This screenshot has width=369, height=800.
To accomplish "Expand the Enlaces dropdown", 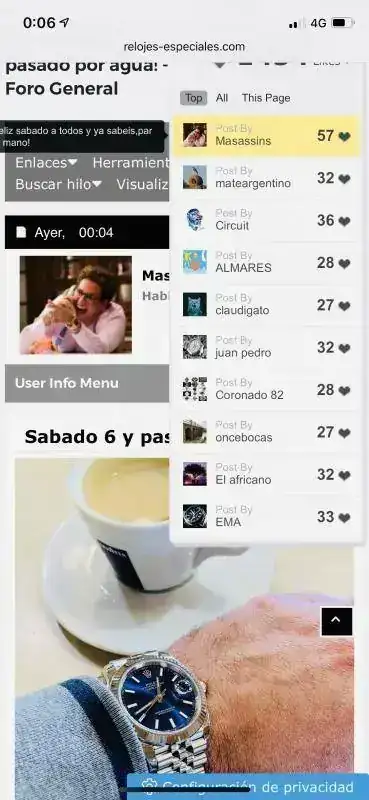I will point(46,163).
